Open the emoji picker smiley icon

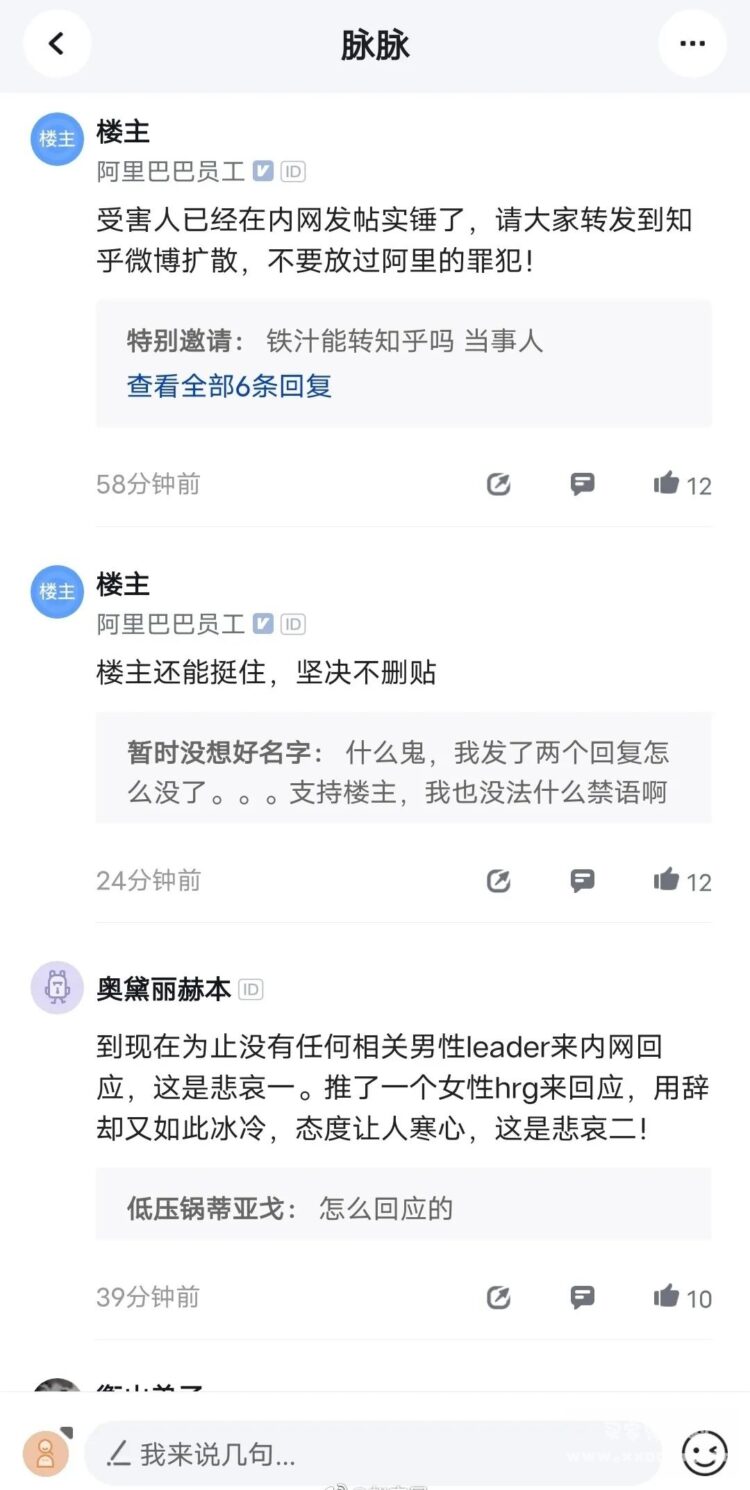(x=704, y=1453)
